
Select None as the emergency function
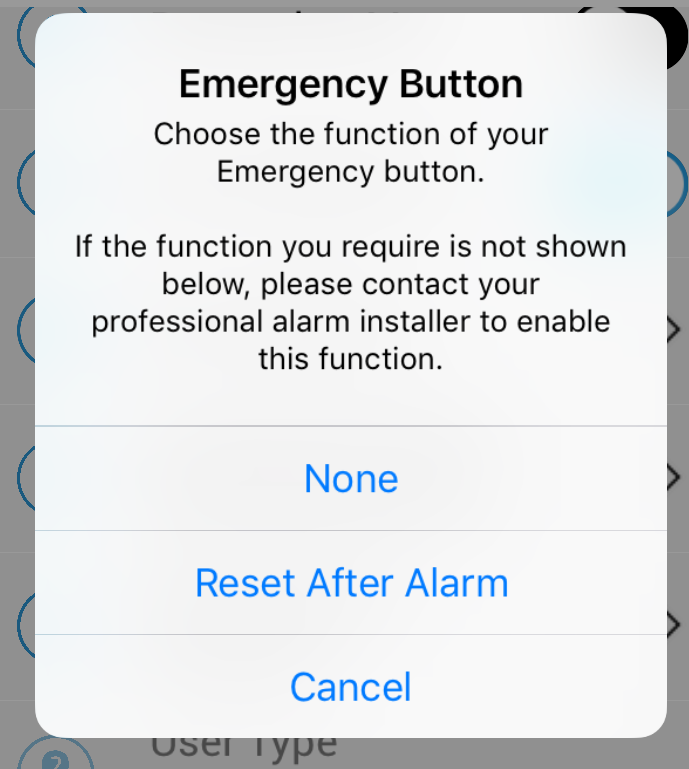coord(351,479)
